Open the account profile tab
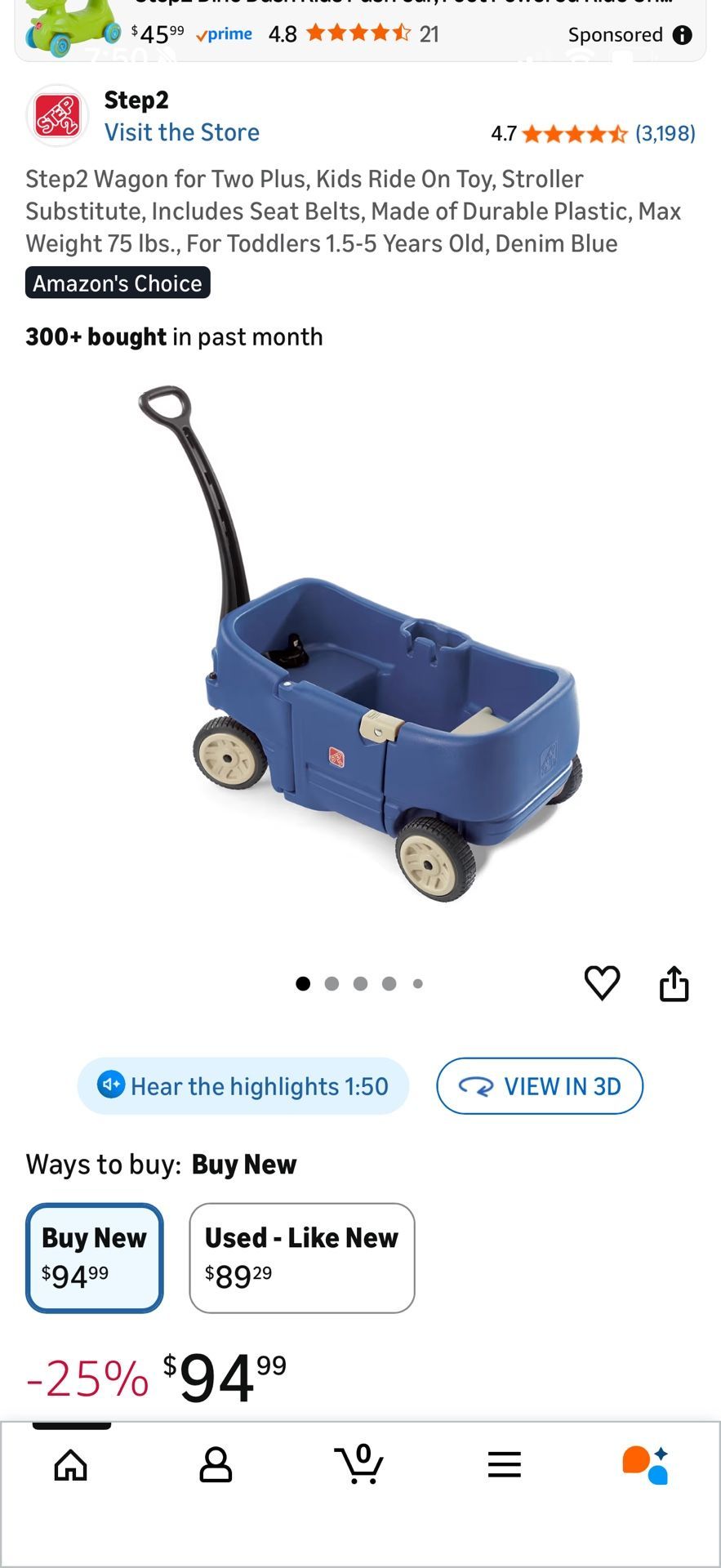 point(216,1465)
